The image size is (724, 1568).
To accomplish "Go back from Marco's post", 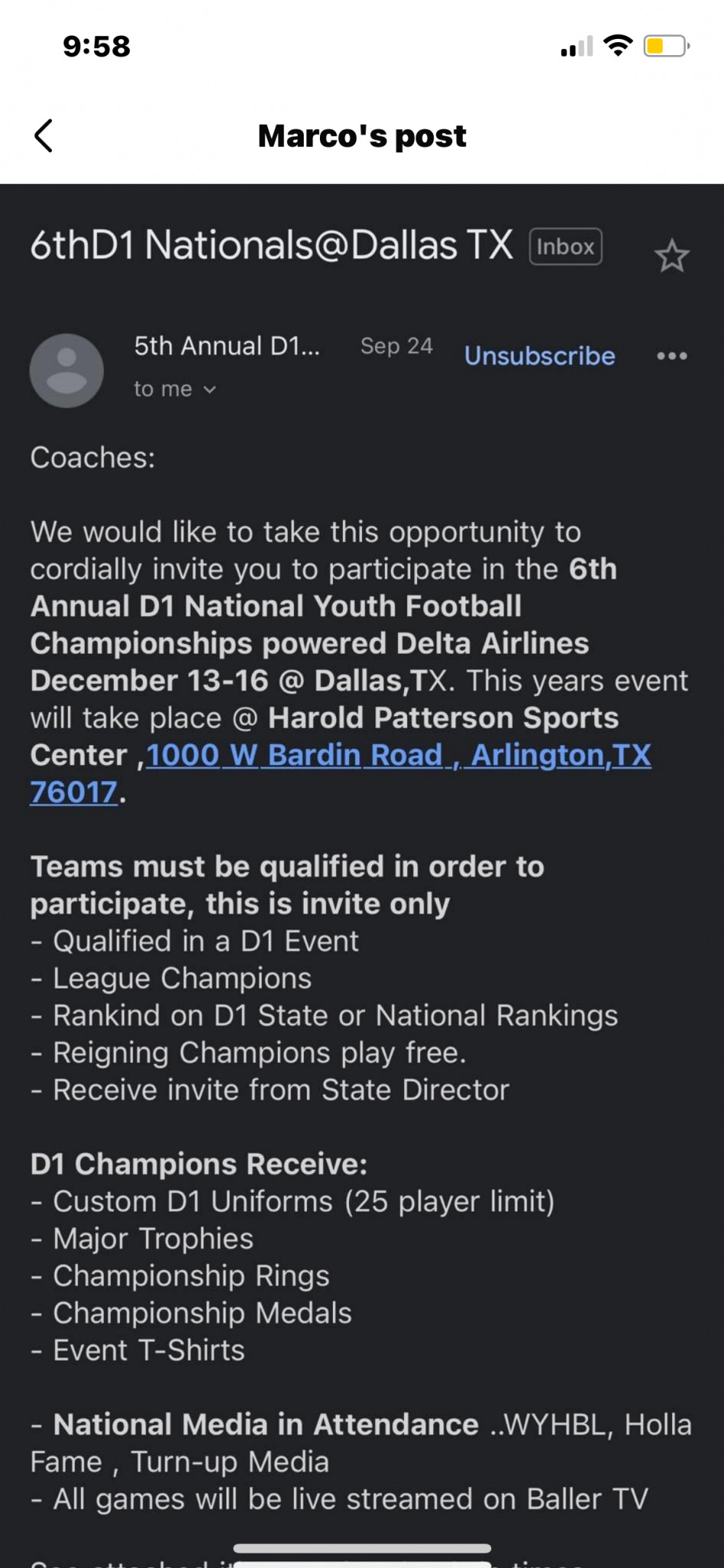I will click(44, 136).
